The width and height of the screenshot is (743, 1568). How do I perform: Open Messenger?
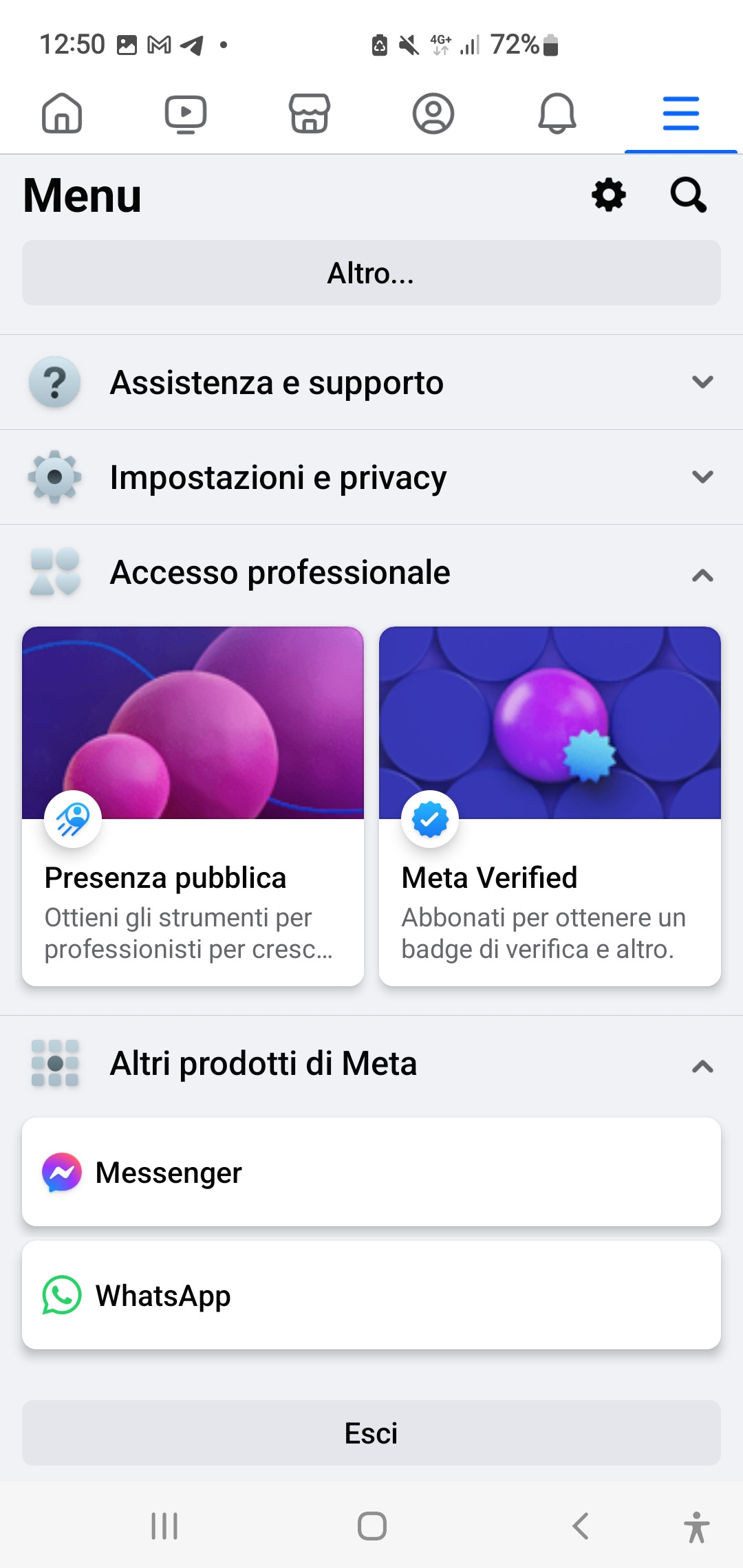[x=371, y=1172]
